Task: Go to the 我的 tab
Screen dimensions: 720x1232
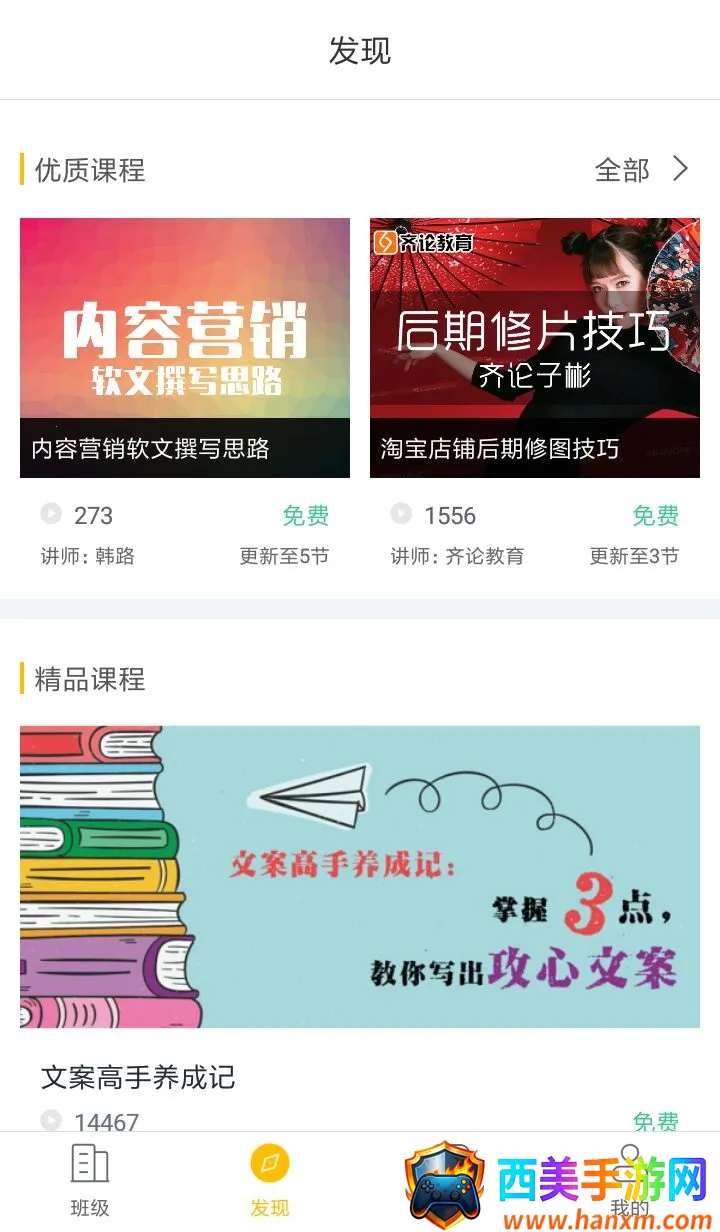Action: [x=630, y=1180]
